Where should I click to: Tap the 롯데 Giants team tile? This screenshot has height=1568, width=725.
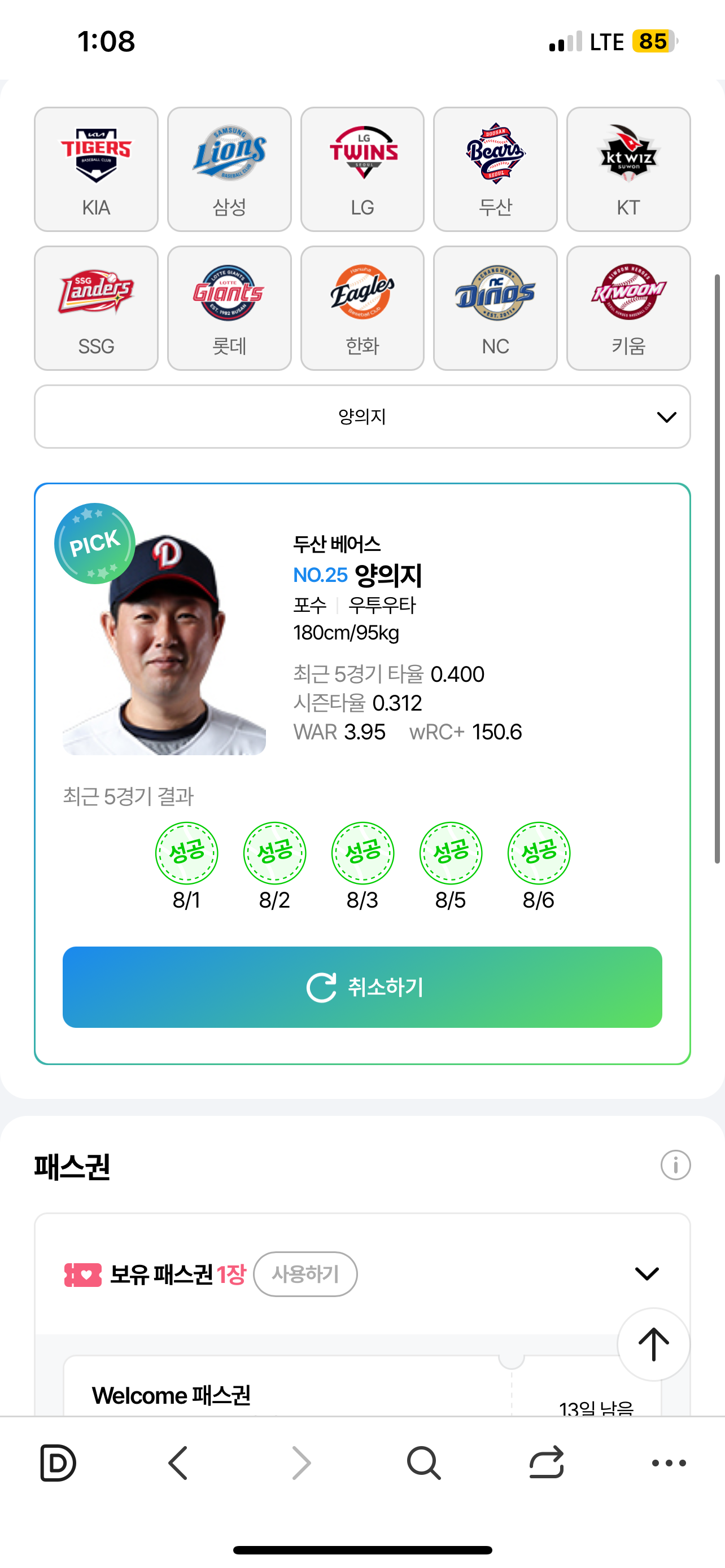[229, 308]
